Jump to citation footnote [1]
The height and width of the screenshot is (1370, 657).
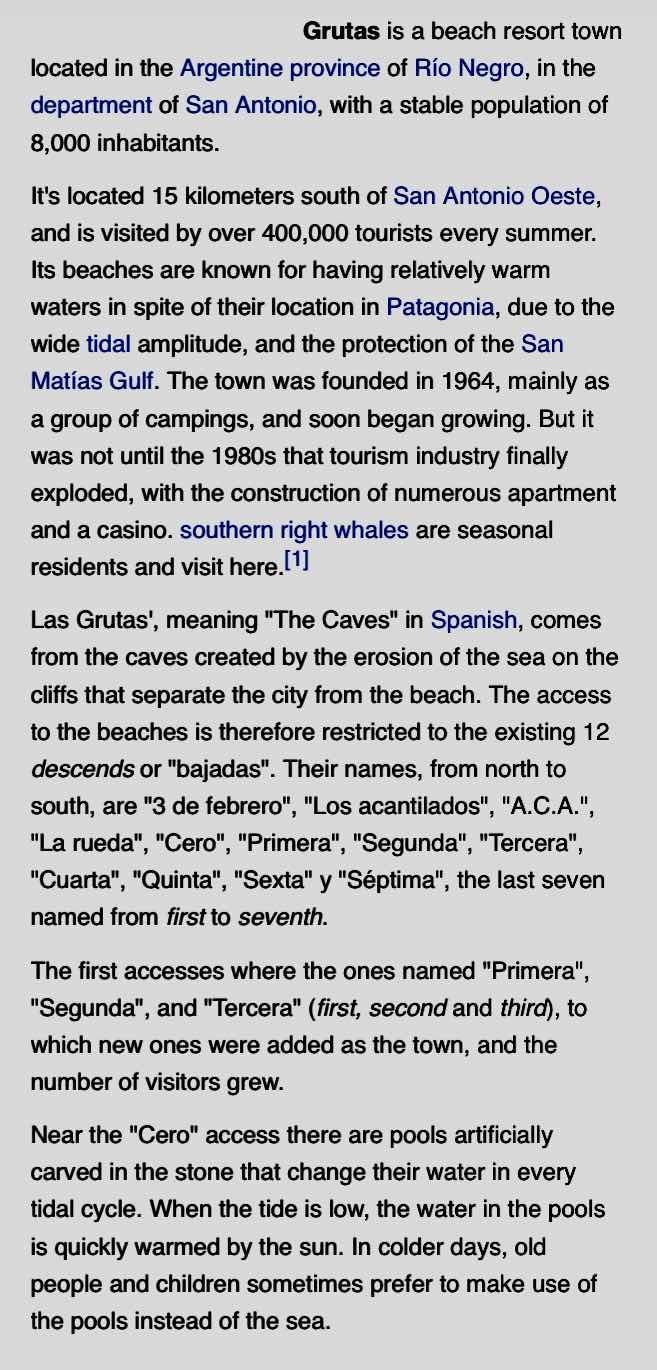click(296, 561)
